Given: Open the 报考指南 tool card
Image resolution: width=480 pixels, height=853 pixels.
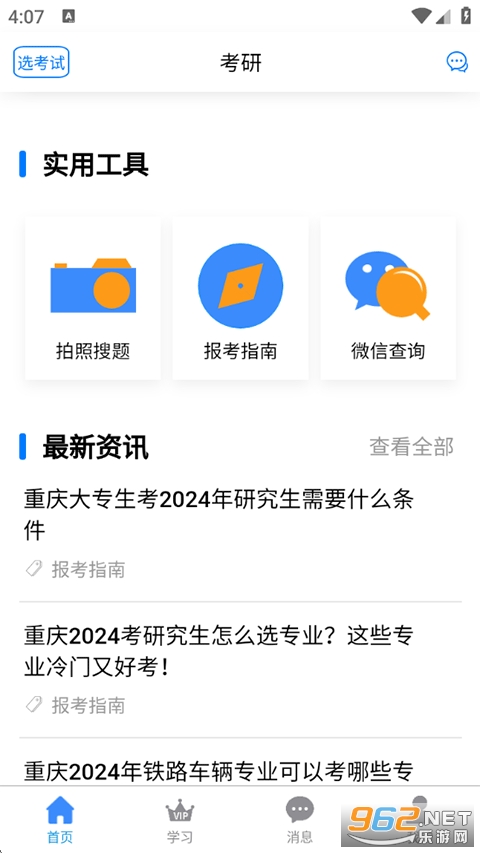Looking at the screenshot, I should (241, 298).
